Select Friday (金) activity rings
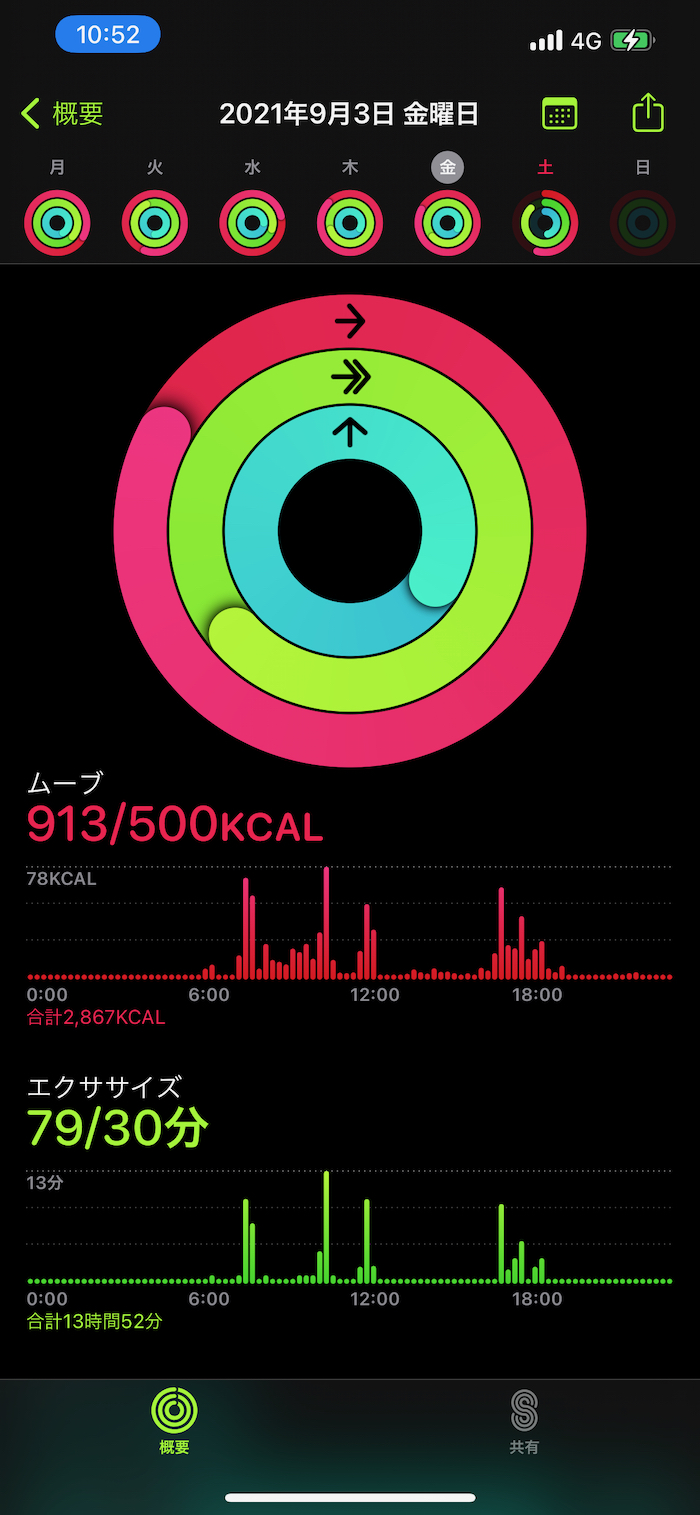The height and width of the screenshot is (1515, 700). pos(447,222)
